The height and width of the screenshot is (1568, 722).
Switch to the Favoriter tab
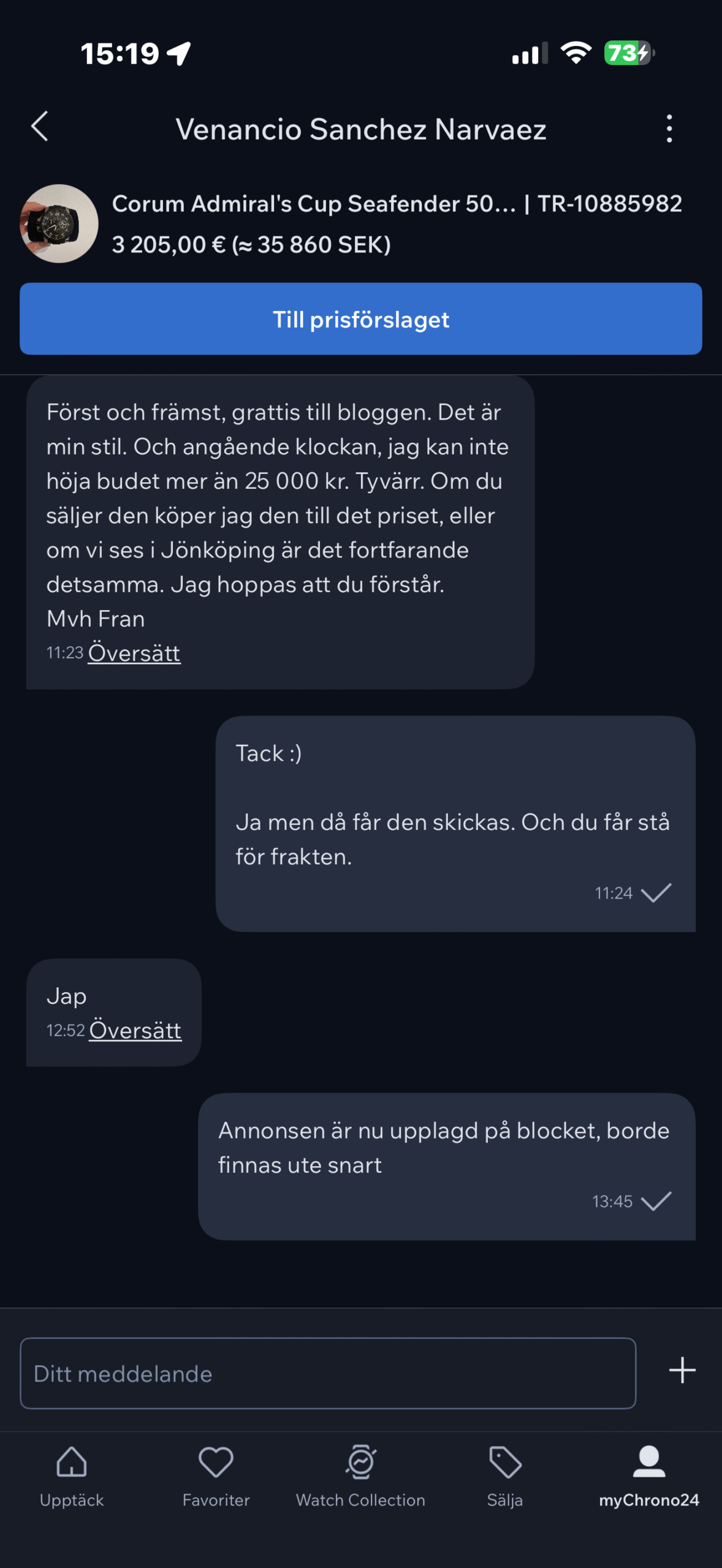216,1476
